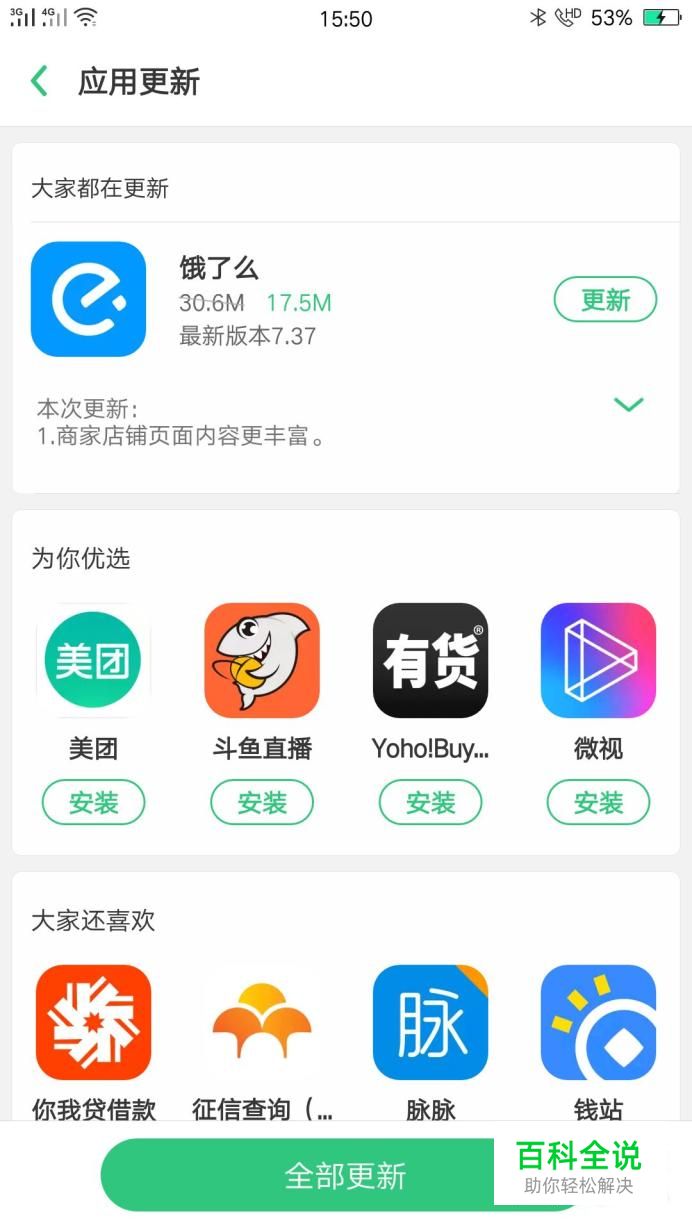The image size is (692, 1230).
Task: Open 斗鱼直播 app details
Action: click(x=262, y=660)
